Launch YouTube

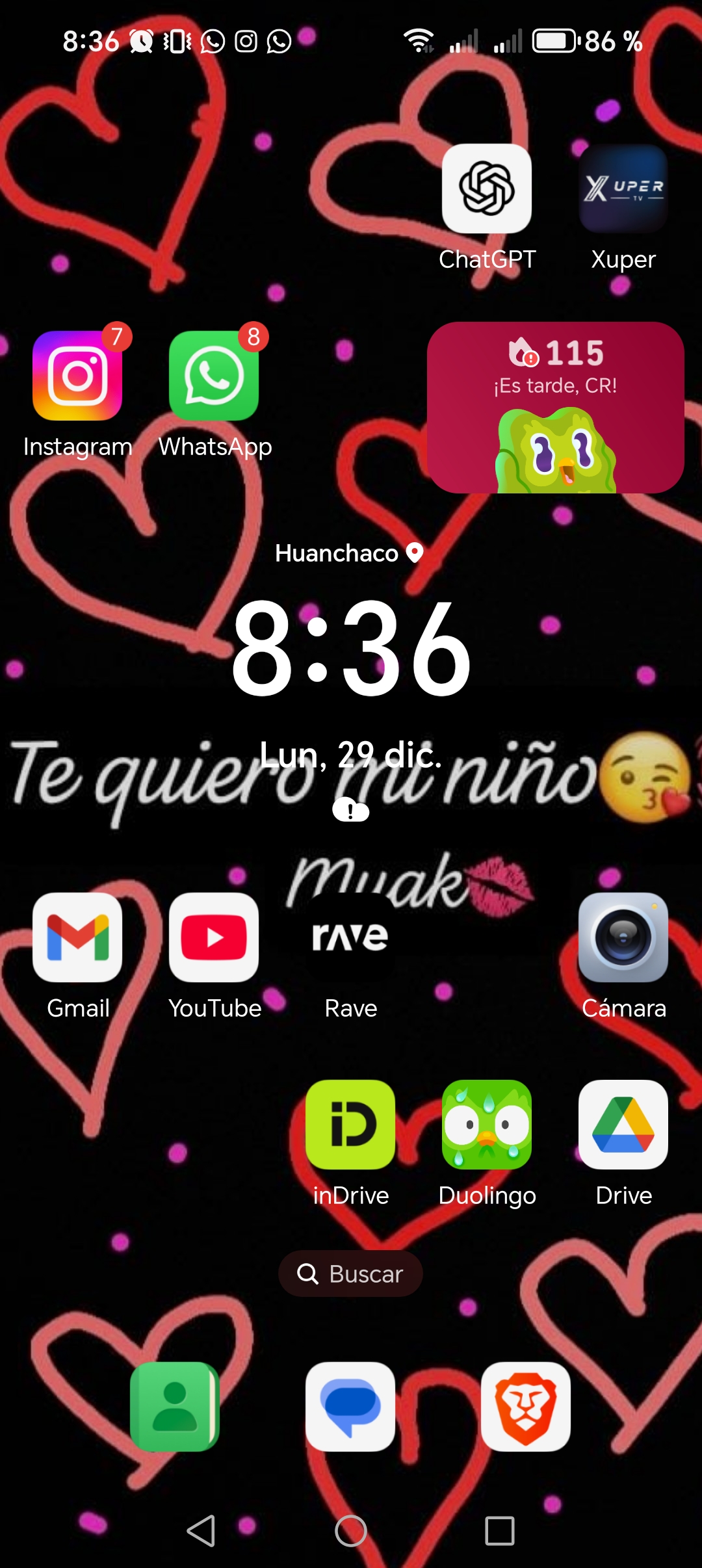pos(214,937)
